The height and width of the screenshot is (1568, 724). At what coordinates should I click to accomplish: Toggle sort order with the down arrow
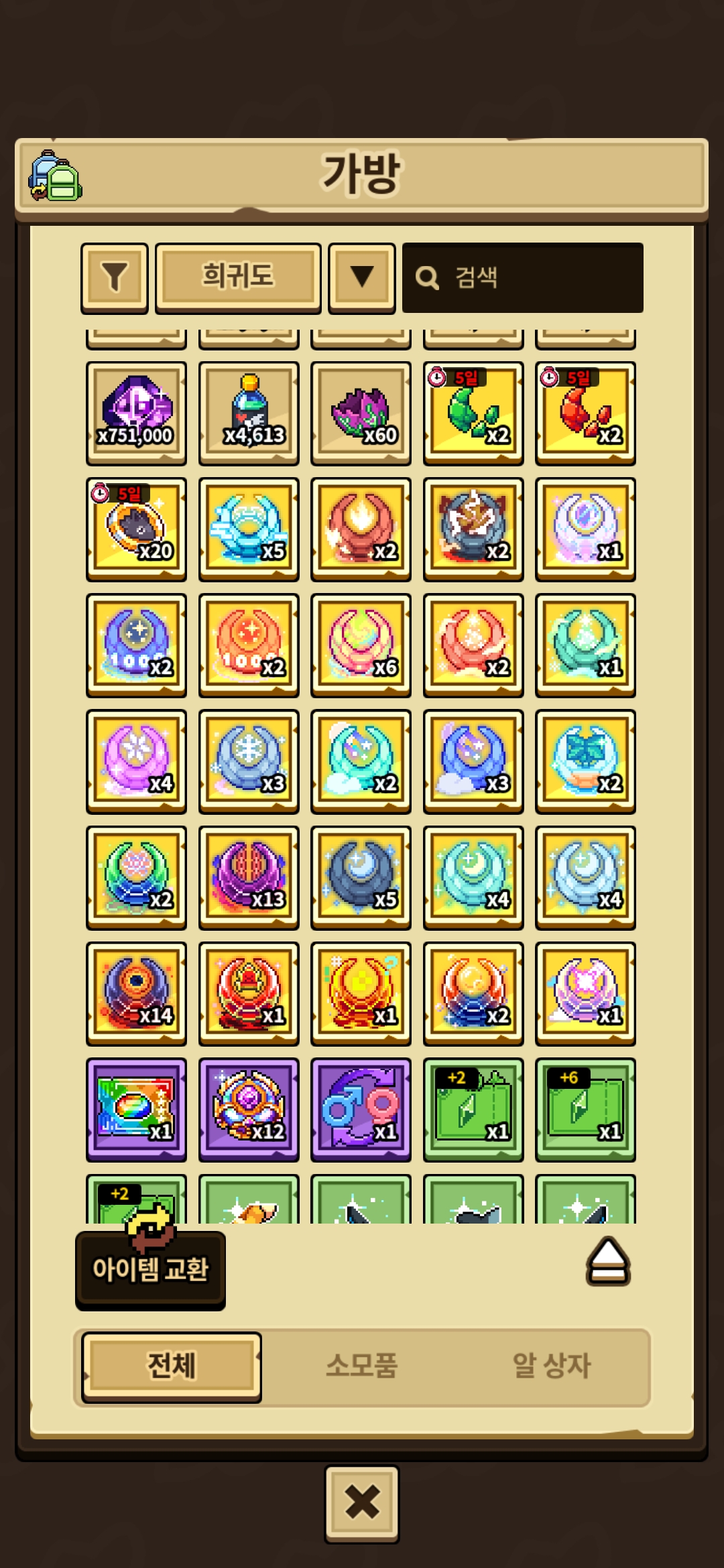[x=362, y=277]
